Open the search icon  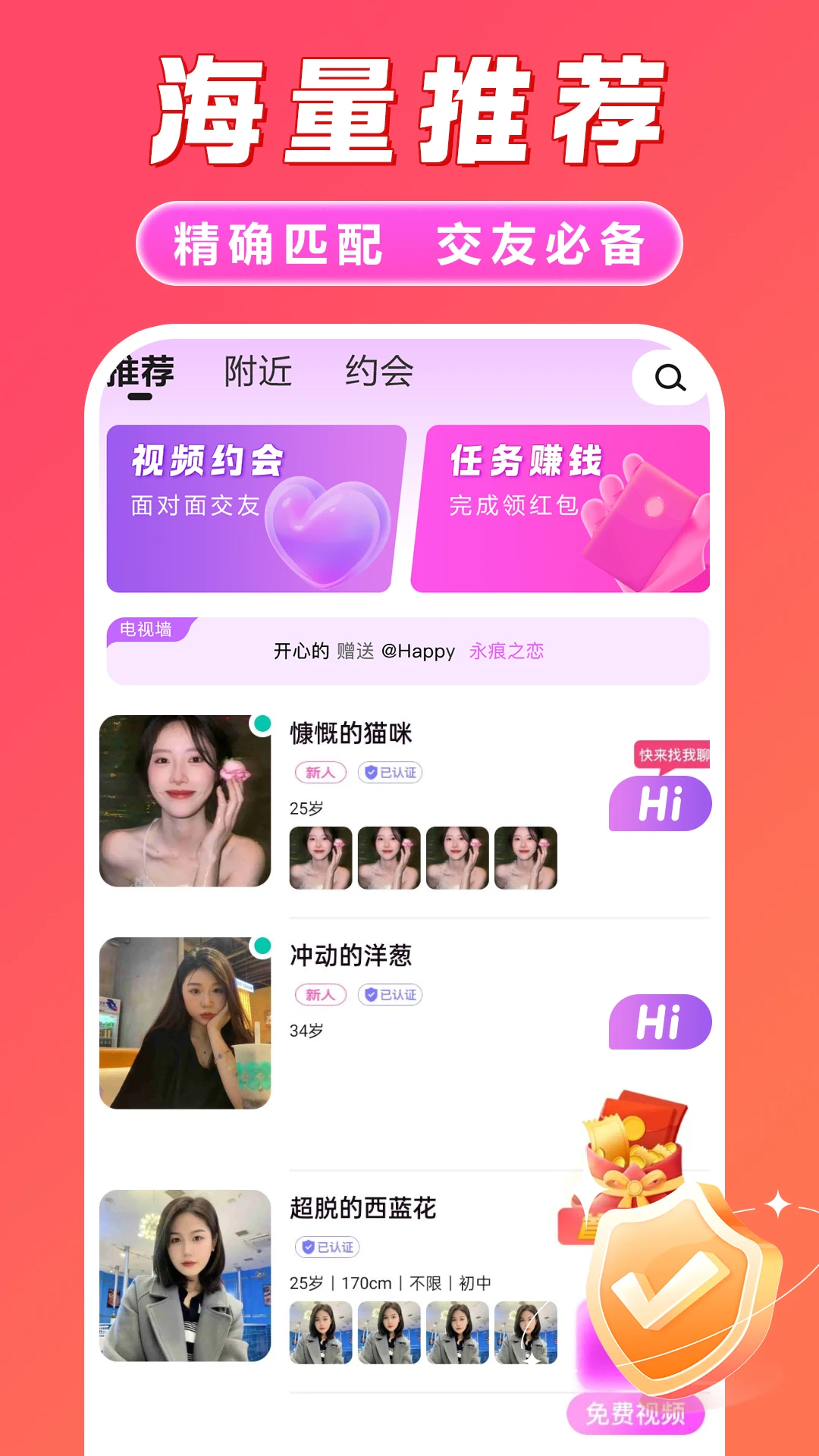pyautogui.click(x=668, y=377)
